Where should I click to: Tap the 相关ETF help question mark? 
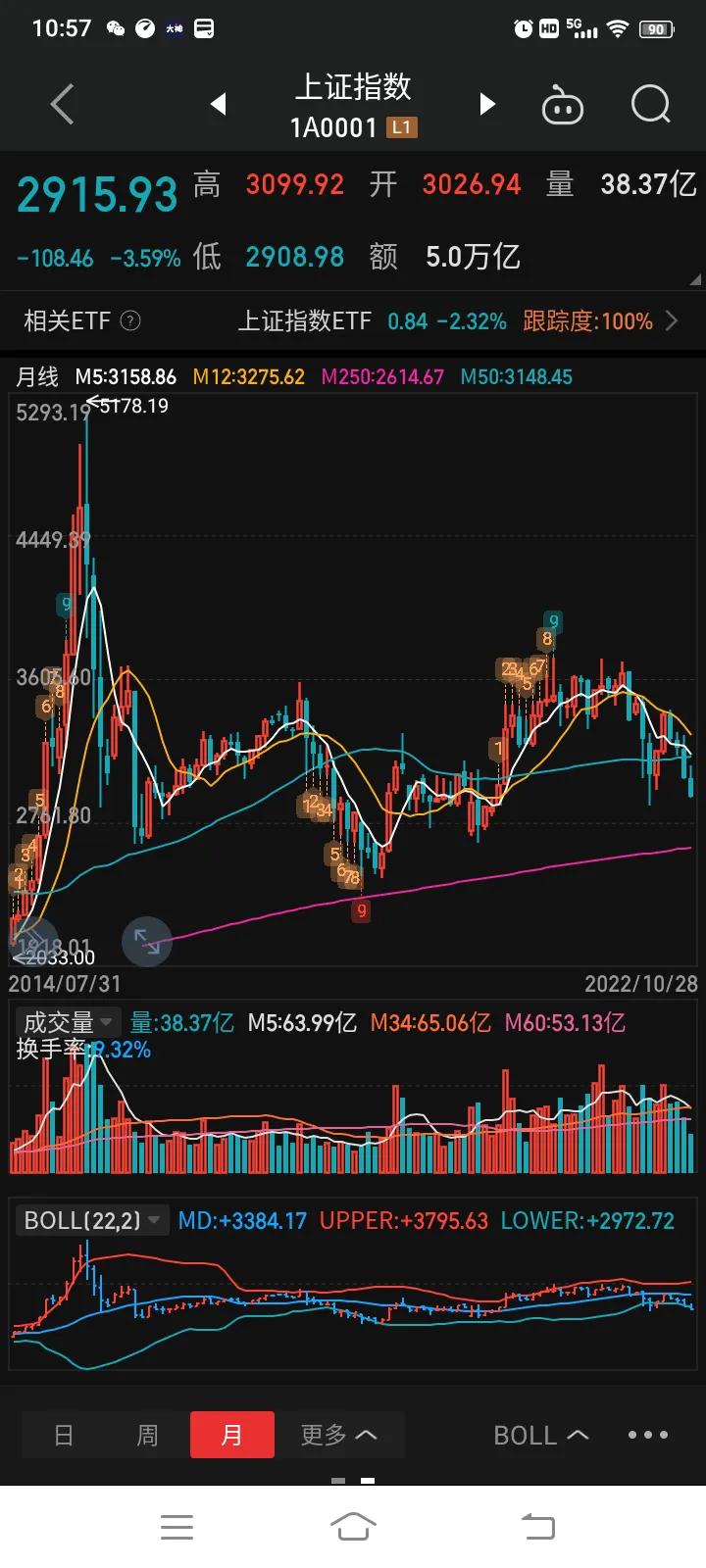tap(129, 320)
